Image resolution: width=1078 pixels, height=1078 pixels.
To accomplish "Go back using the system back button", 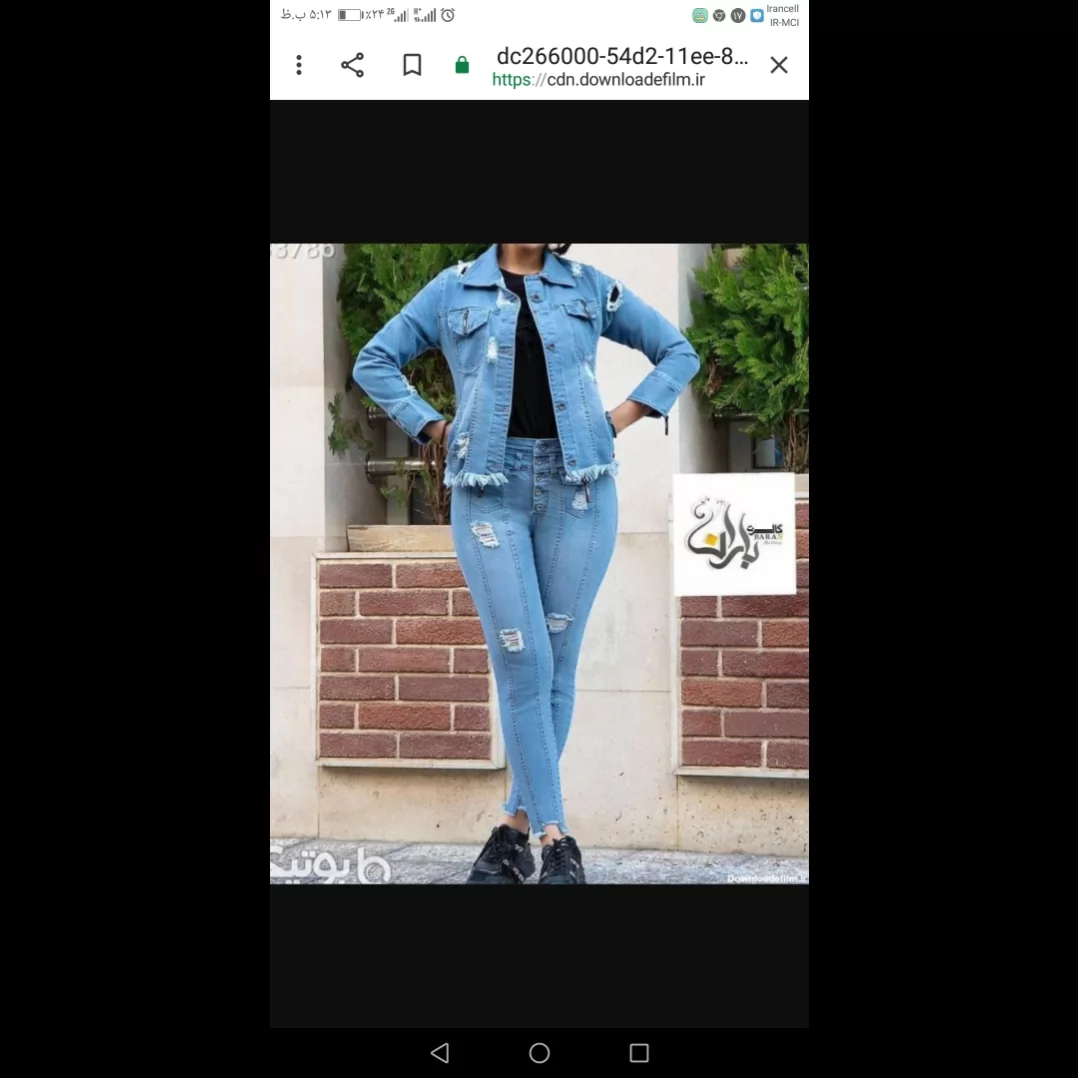I will coord(439,1053).
